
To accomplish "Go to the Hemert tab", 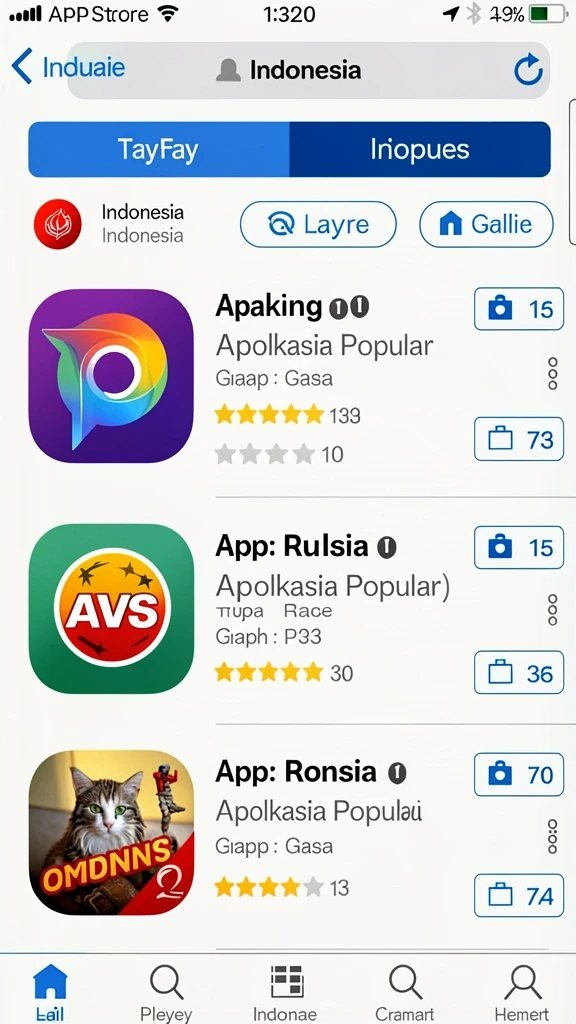I will click(x=521, y=993).
